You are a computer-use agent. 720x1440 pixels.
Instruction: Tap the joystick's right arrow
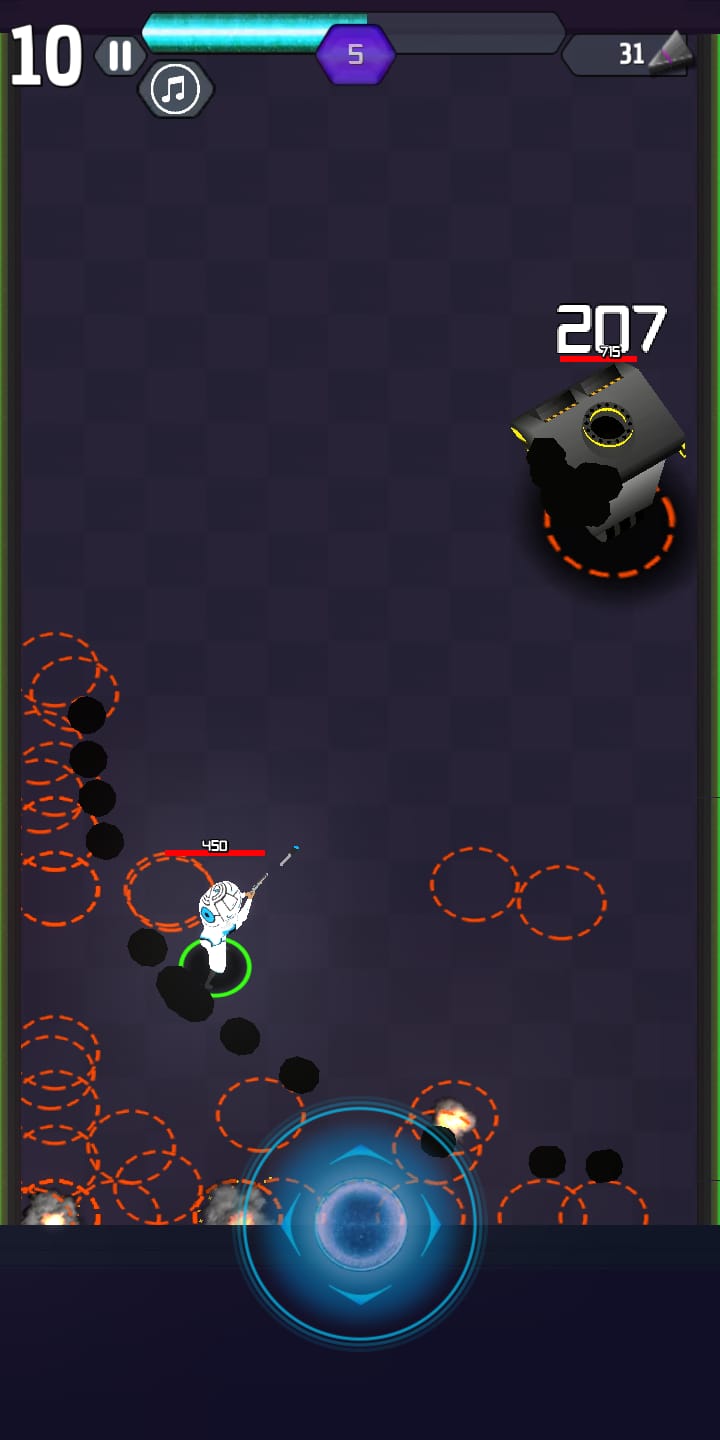[432, 1225]
